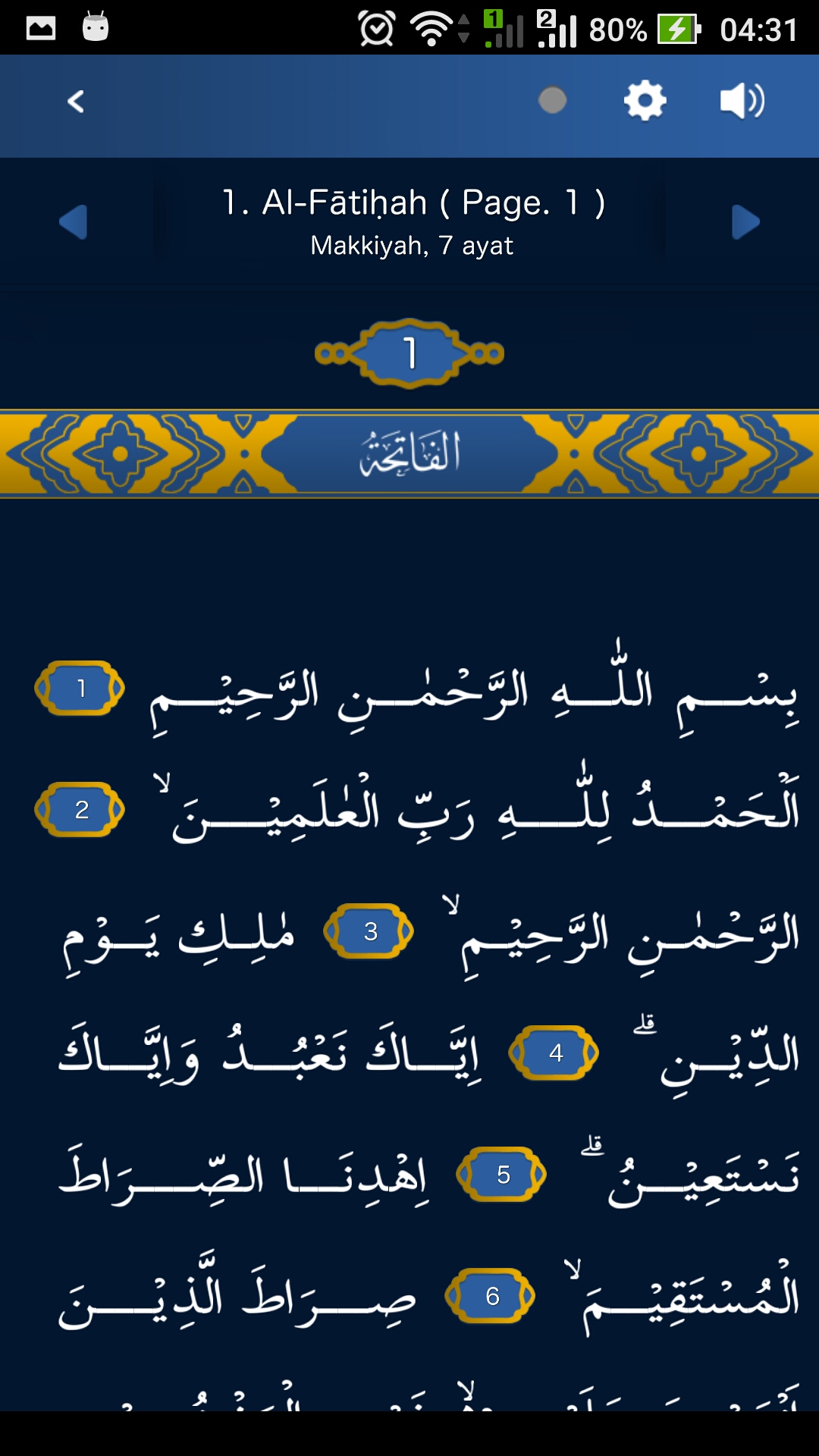Select ayah number 5 marker
Screen dimensions: 819x1456
coord(501,1175)
